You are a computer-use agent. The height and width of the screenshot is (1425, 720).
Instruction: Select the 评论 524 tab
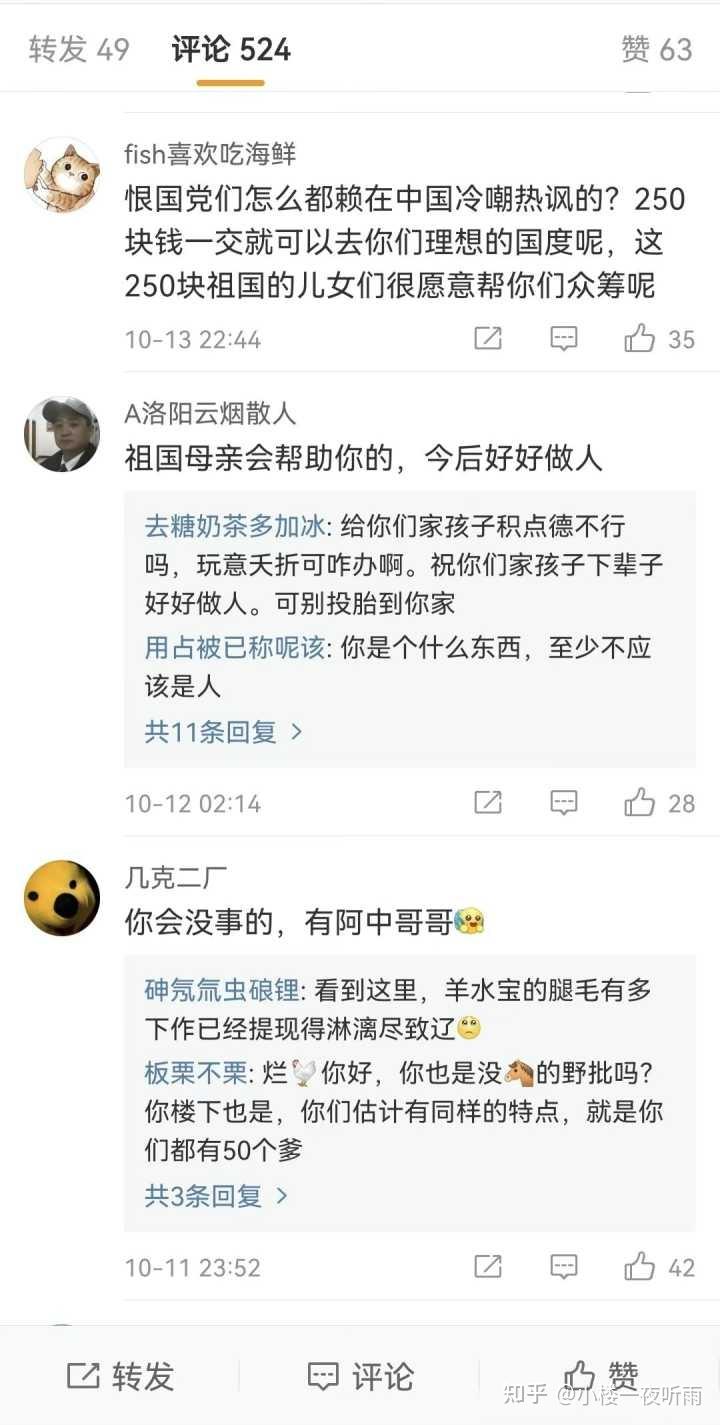coord(231,49)
